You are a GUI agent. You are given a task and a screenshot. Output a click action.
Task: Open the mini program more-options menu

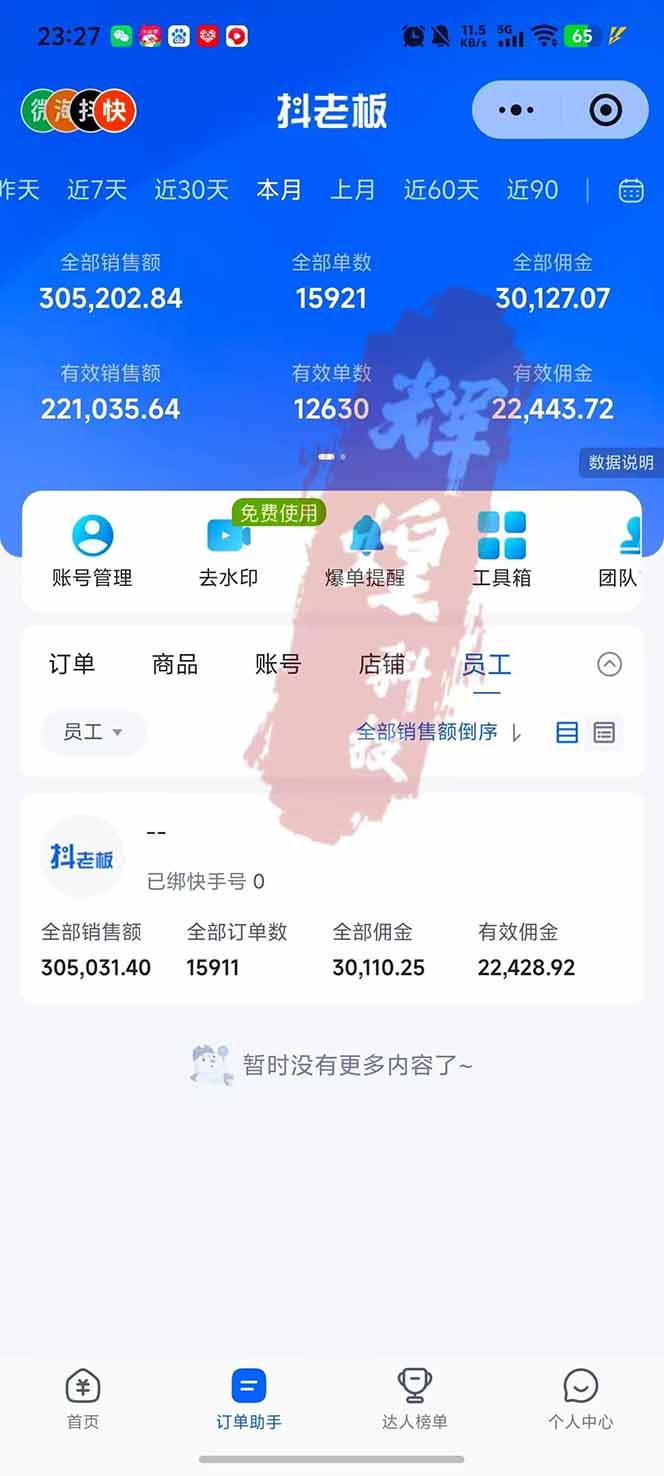[x=516, y=110]
